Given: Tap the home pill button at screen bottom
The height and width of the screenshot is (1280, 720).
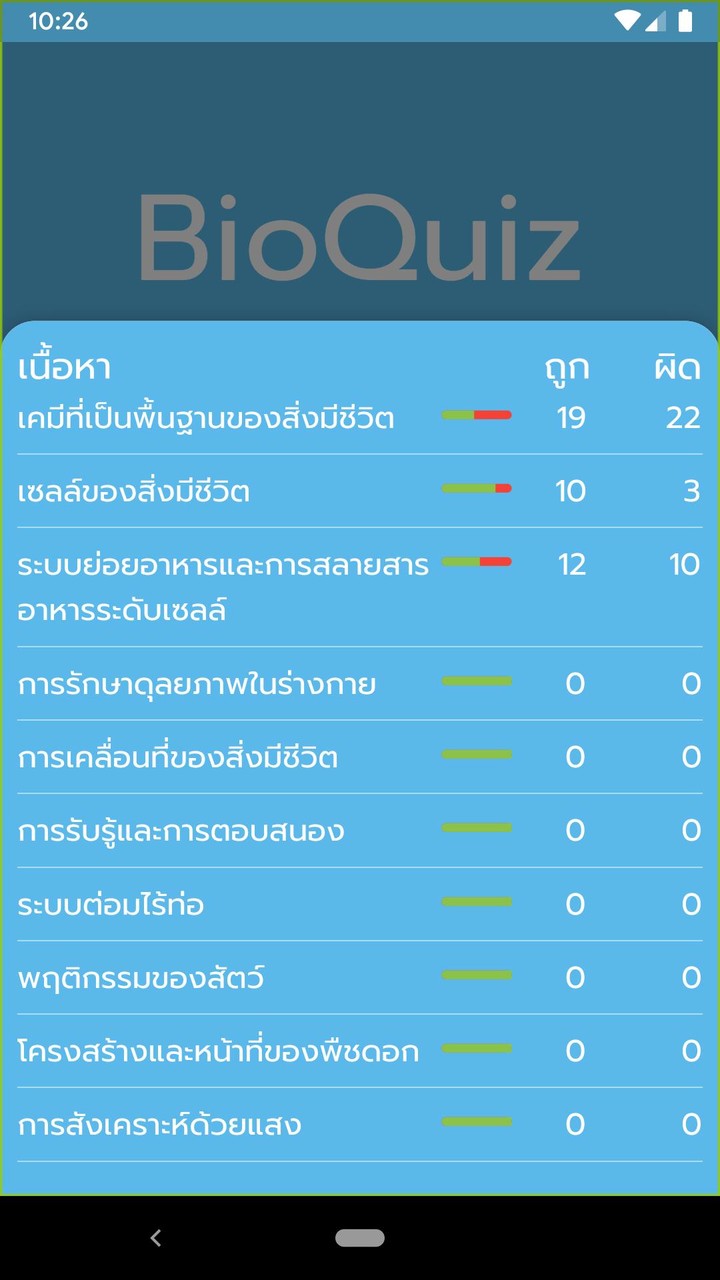Looking at the screenshot, I should click(x=360, y=1237).
